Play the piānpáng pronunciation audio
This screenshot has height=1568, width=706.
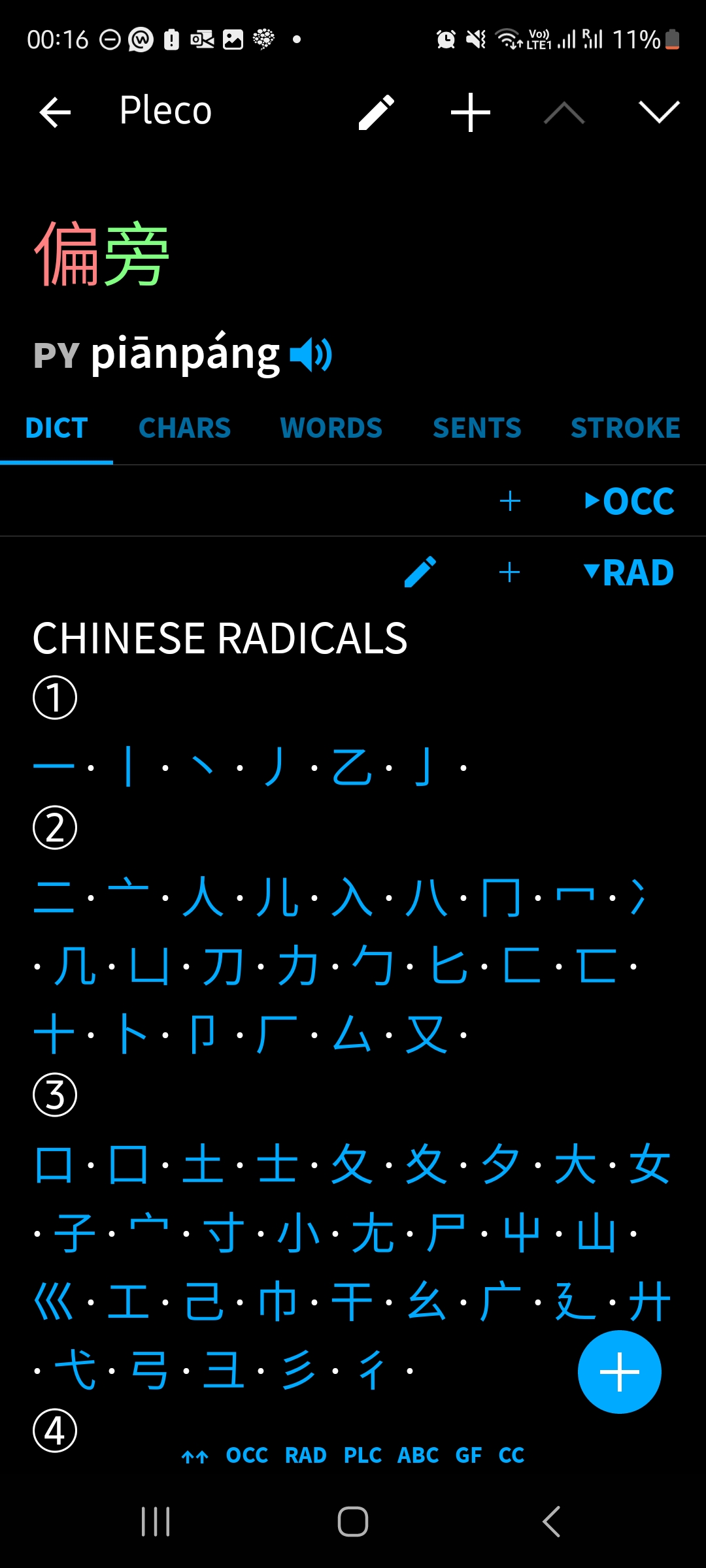click(312, 355)
